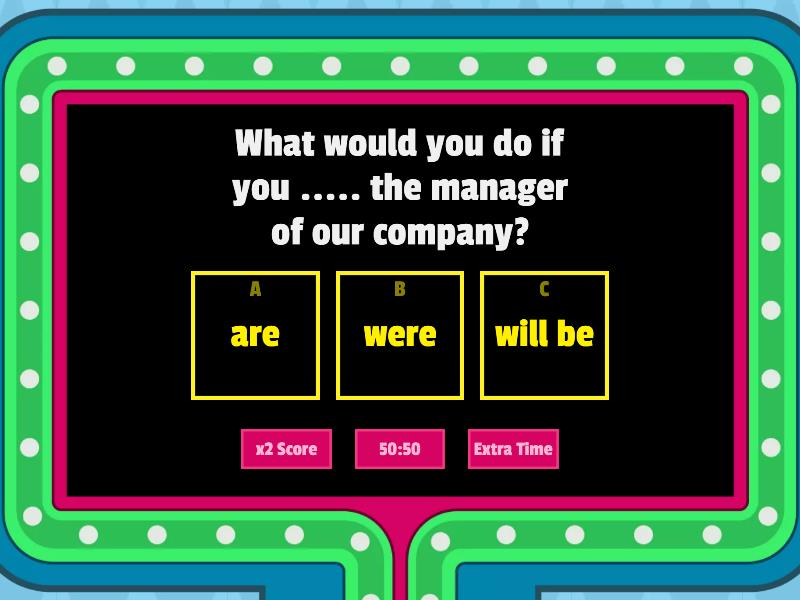Tap the Extra Time power-up

(513, 449)
